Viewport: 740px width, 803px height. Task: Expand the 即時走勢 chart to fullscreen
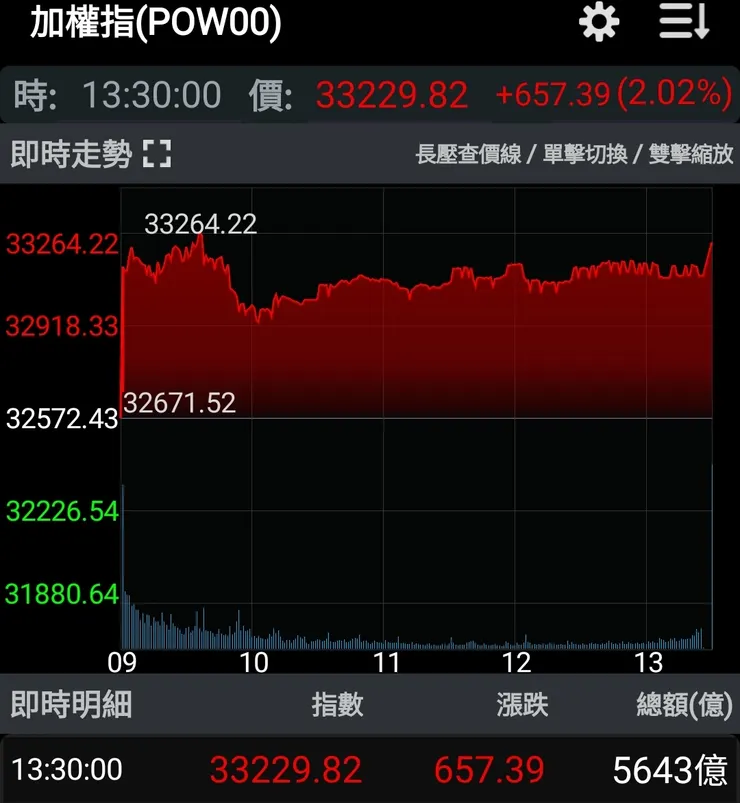tap(157, 154)
